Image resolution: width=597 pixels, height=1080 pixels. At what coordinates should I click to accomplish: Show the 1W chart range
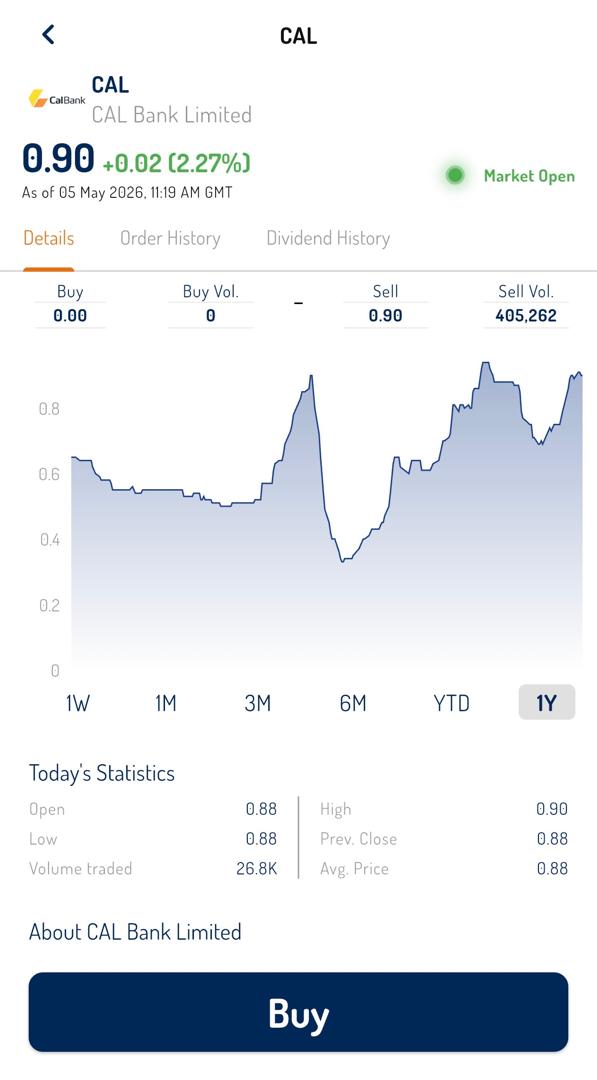(x=78, y=703)
